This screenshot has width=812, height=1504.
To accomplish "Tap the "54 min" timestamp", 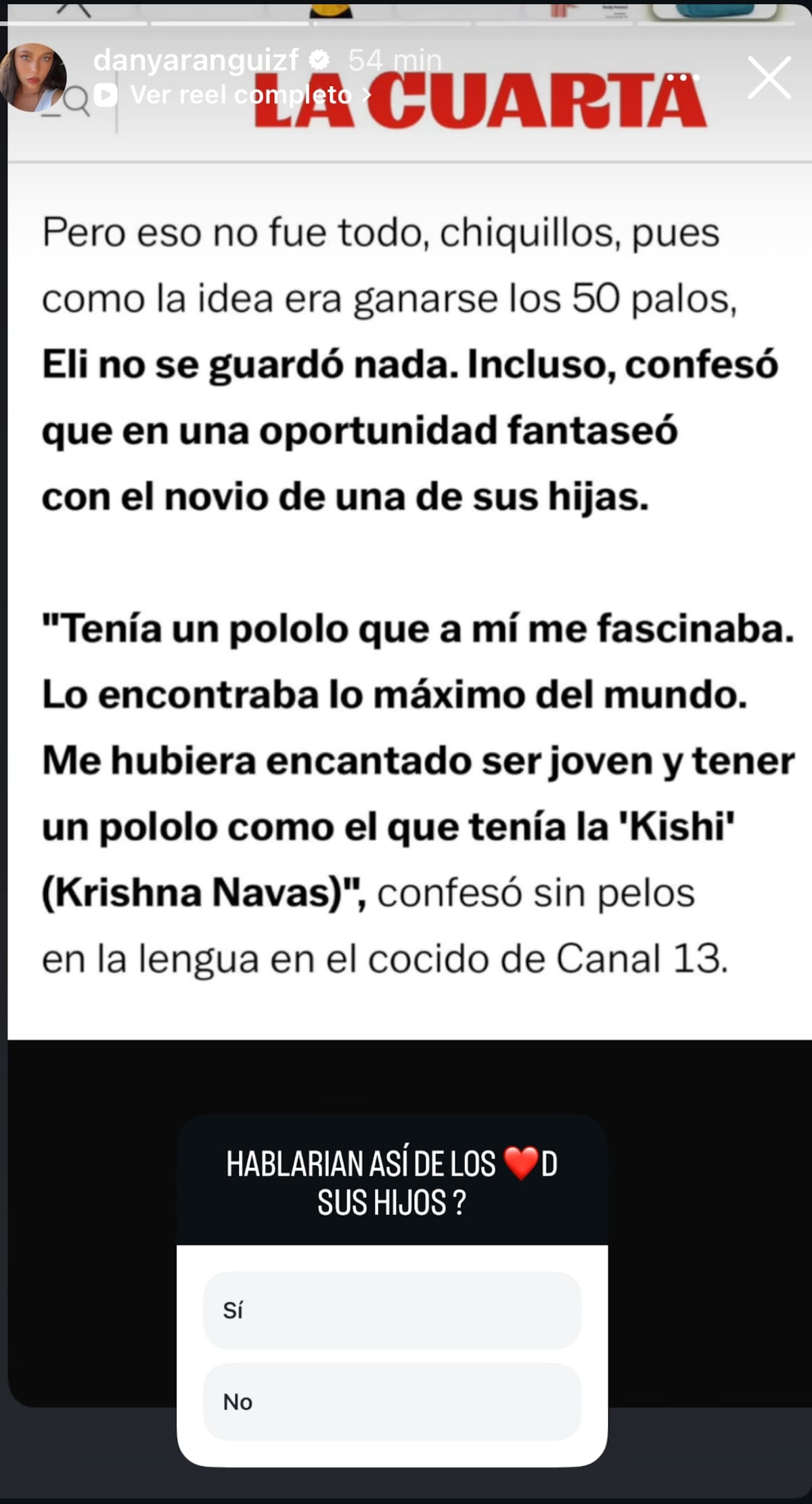I will [391, 61].
